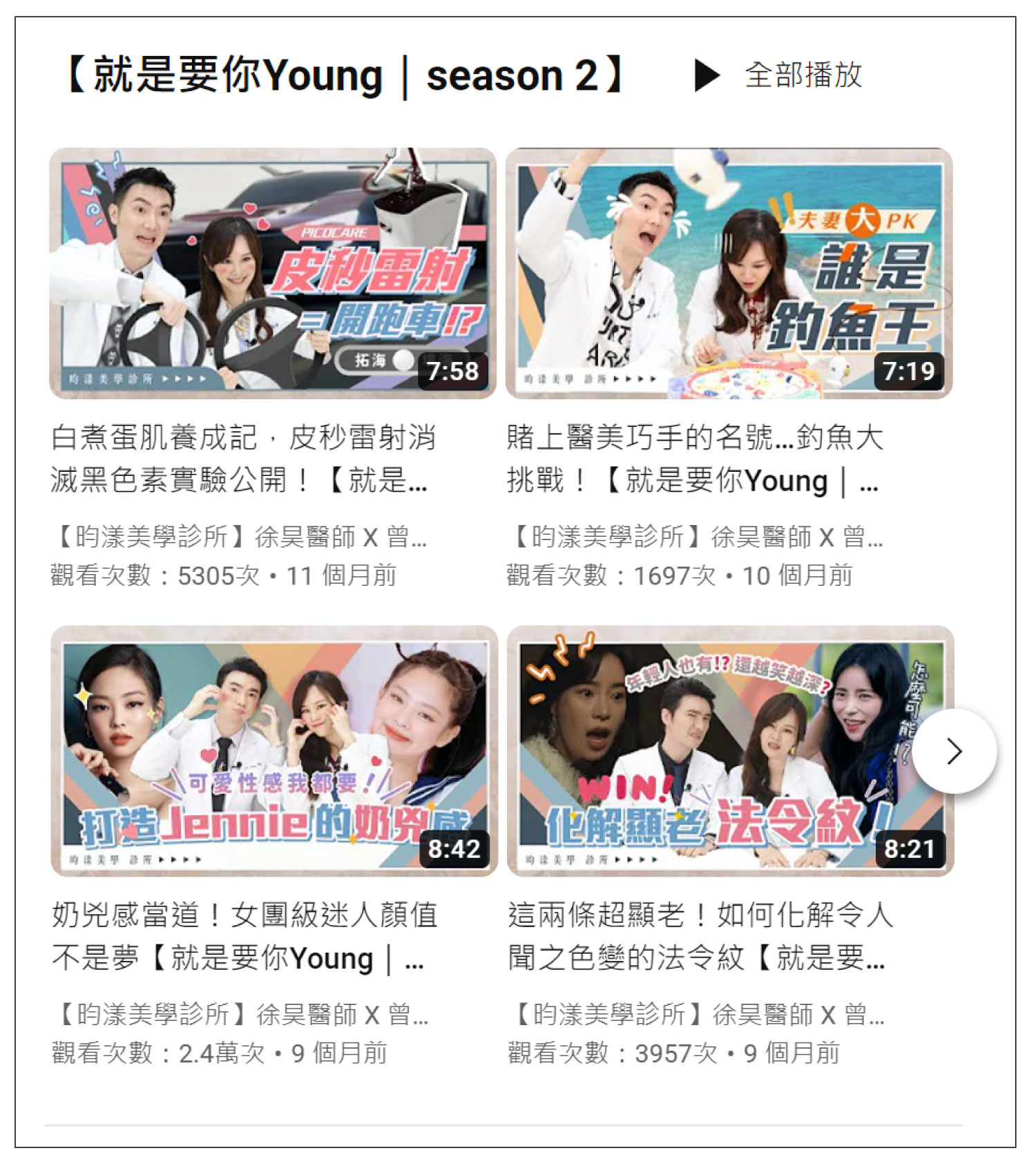Screen dimensions: 1036x1164
Task: Open the 誰是釣魚王 video thumbnail
Action: tap(729, 273)
